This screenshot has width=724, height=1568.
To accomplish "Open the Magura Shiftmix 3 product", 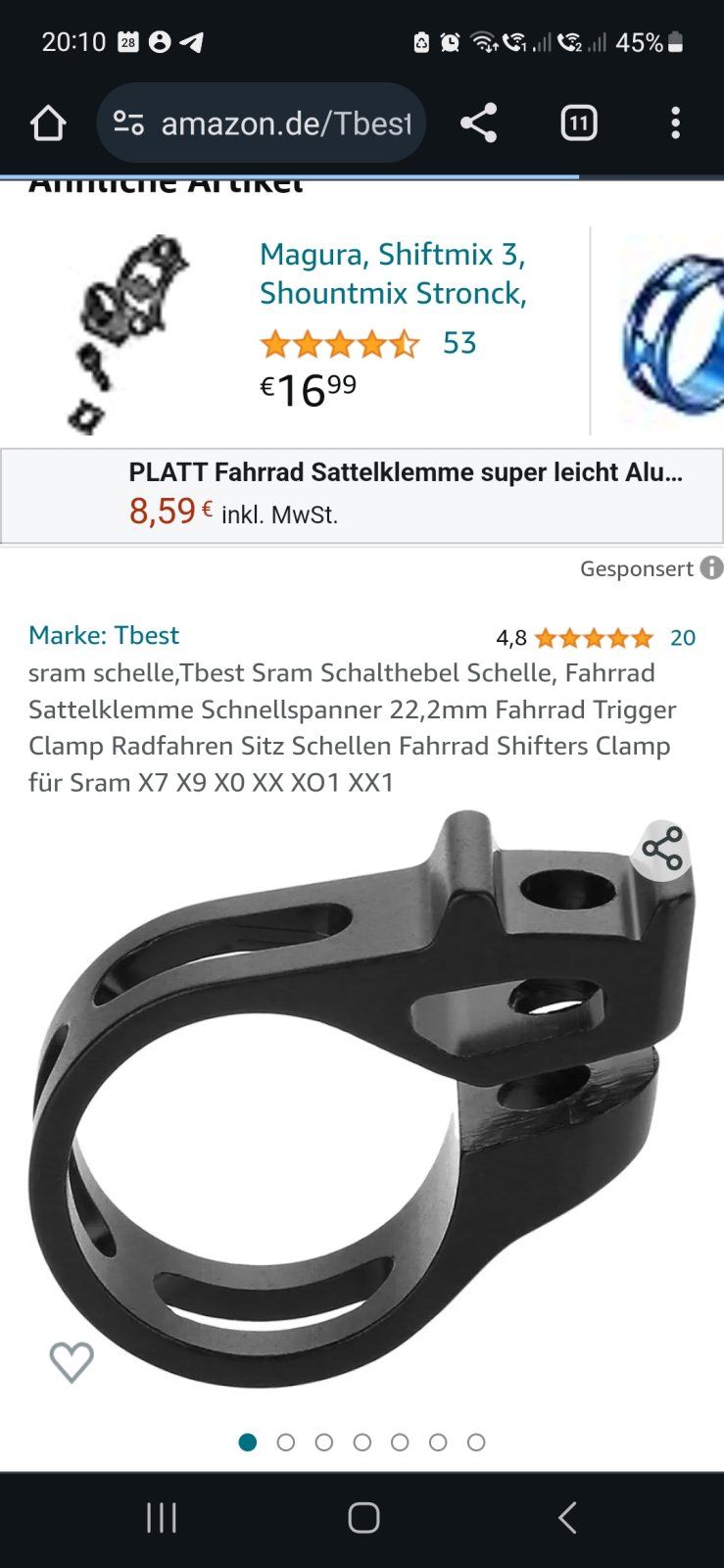I will tap(392, 273).
